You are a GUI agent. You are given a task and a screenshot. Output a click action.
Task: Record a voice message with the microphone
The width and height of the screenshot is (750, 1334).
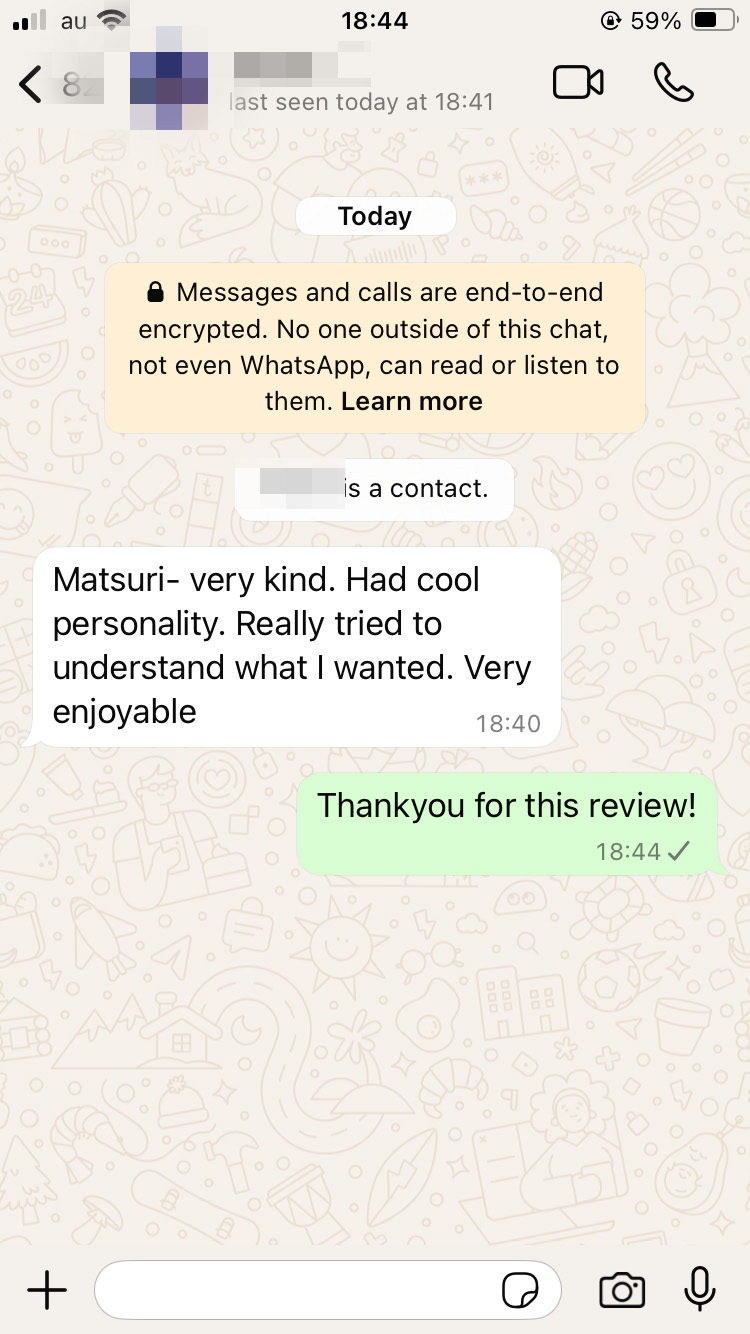[x=700, y=1289]
